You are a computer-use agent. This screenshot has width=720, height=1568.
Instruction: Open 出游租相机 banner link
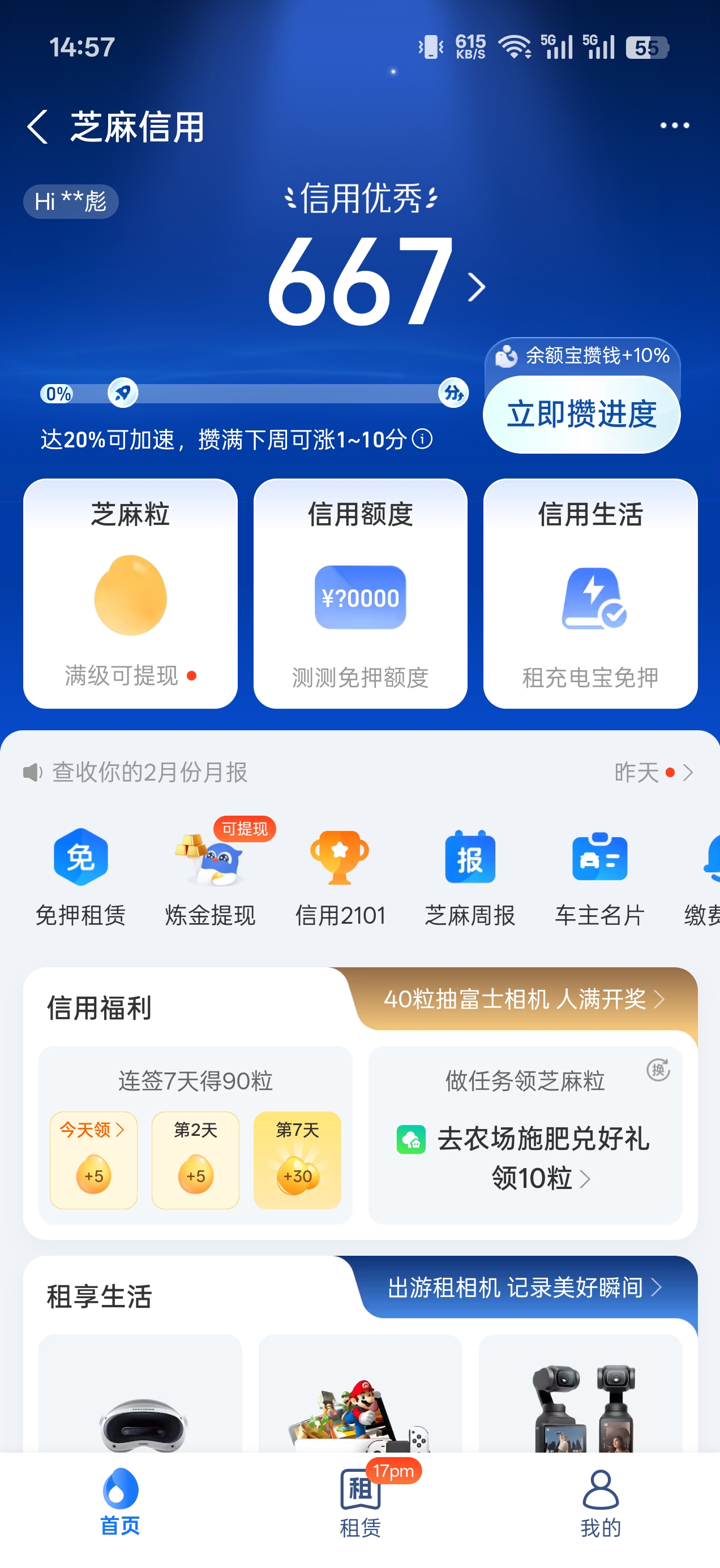tap(524, 1287)
